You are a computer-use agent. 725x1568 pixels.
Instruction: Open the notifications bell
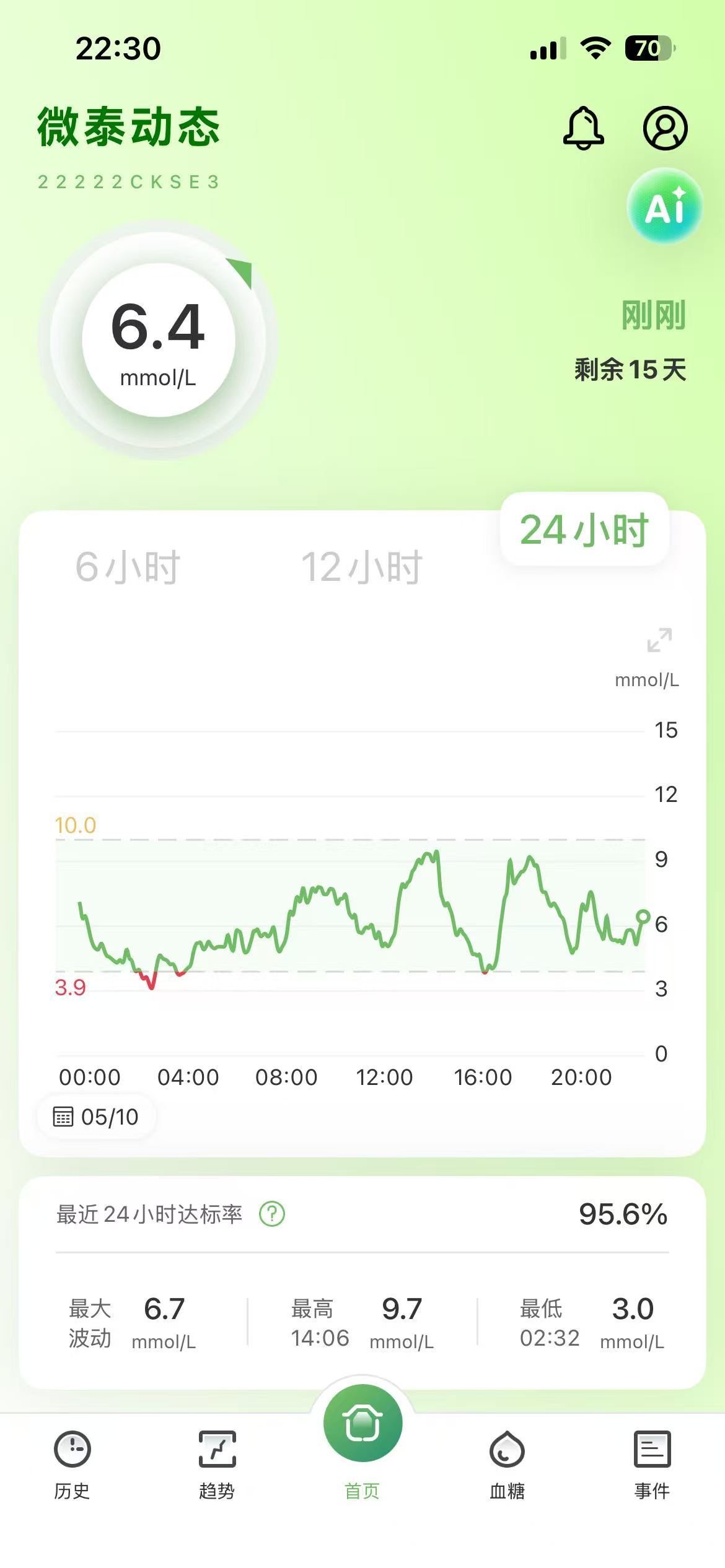(583, 128)
